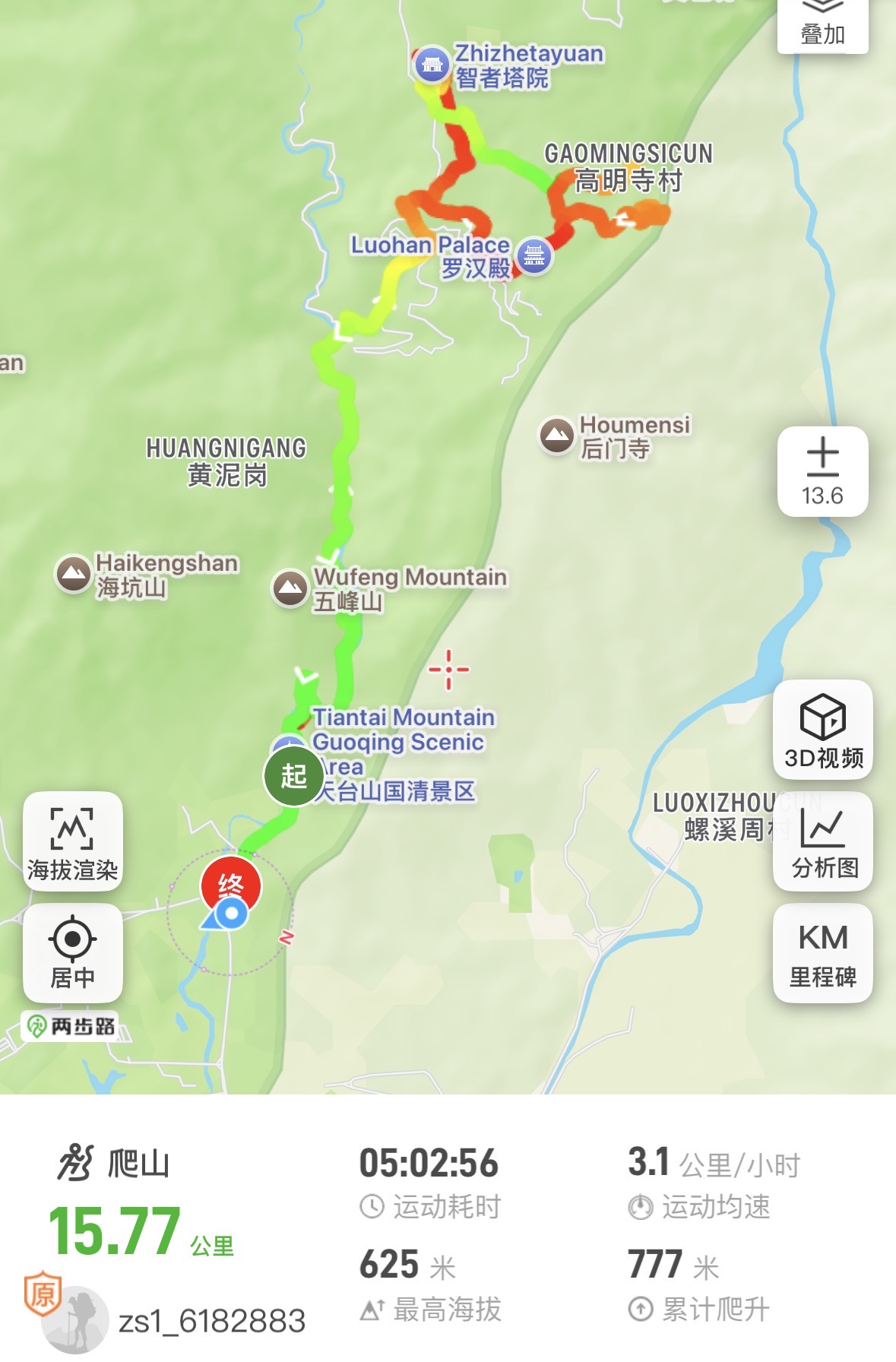Open the 叠加 layers overlay button
The image size is (896, 1362).
822,24
